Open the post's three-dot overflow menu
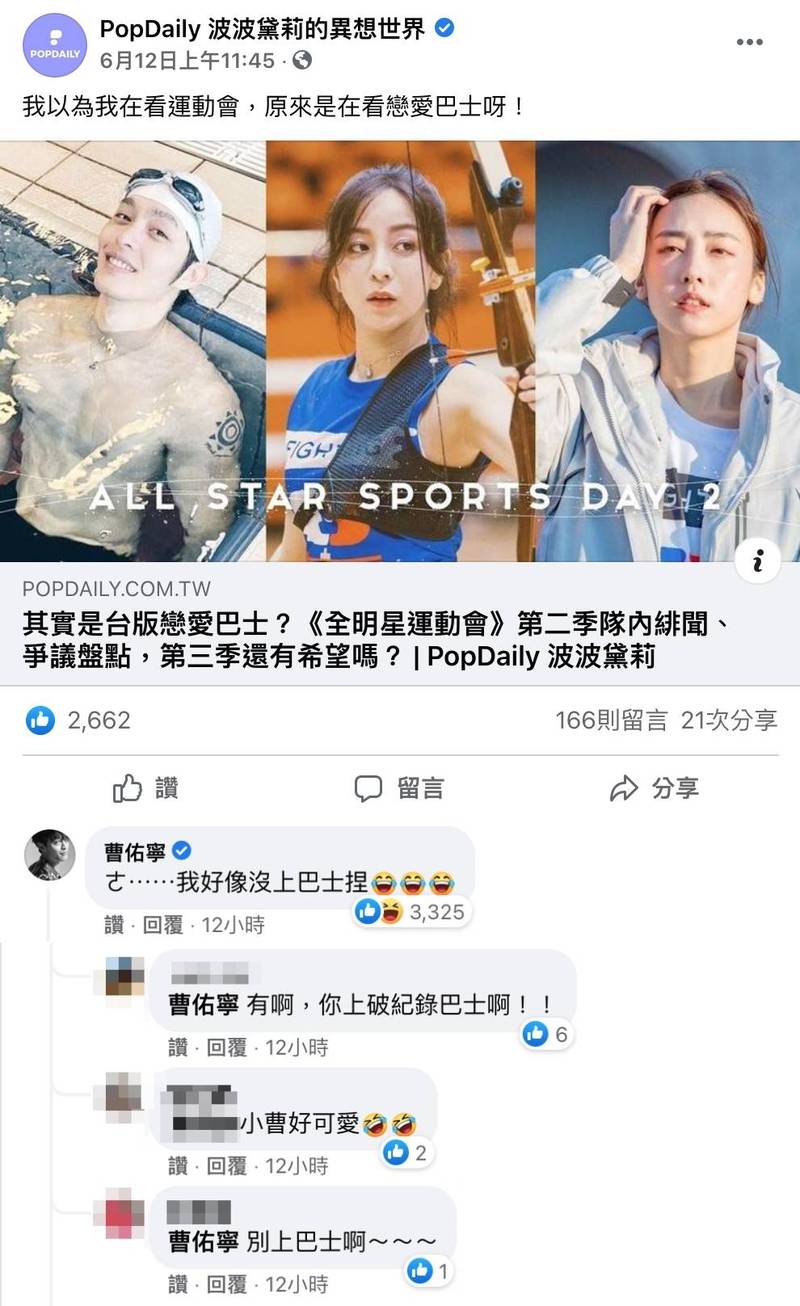 pyautogui.click(x=749, y=43)
